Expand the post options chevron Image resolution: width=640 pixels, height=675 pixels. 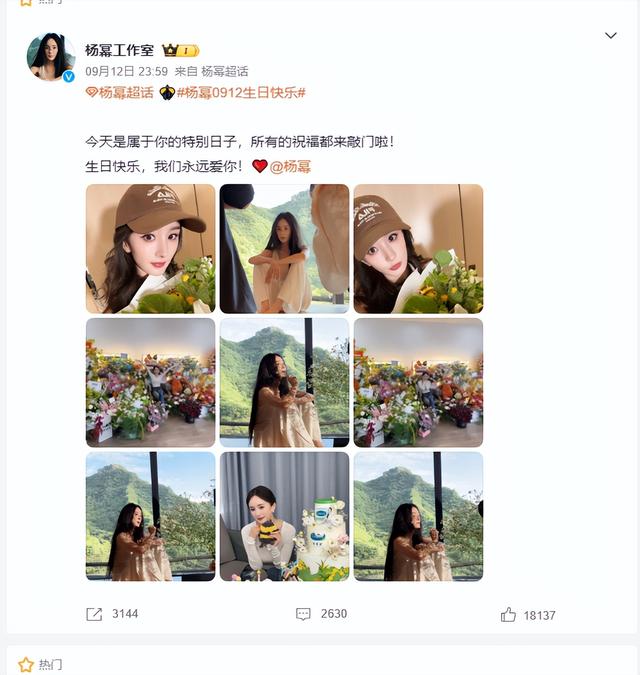tap(611, 36)
